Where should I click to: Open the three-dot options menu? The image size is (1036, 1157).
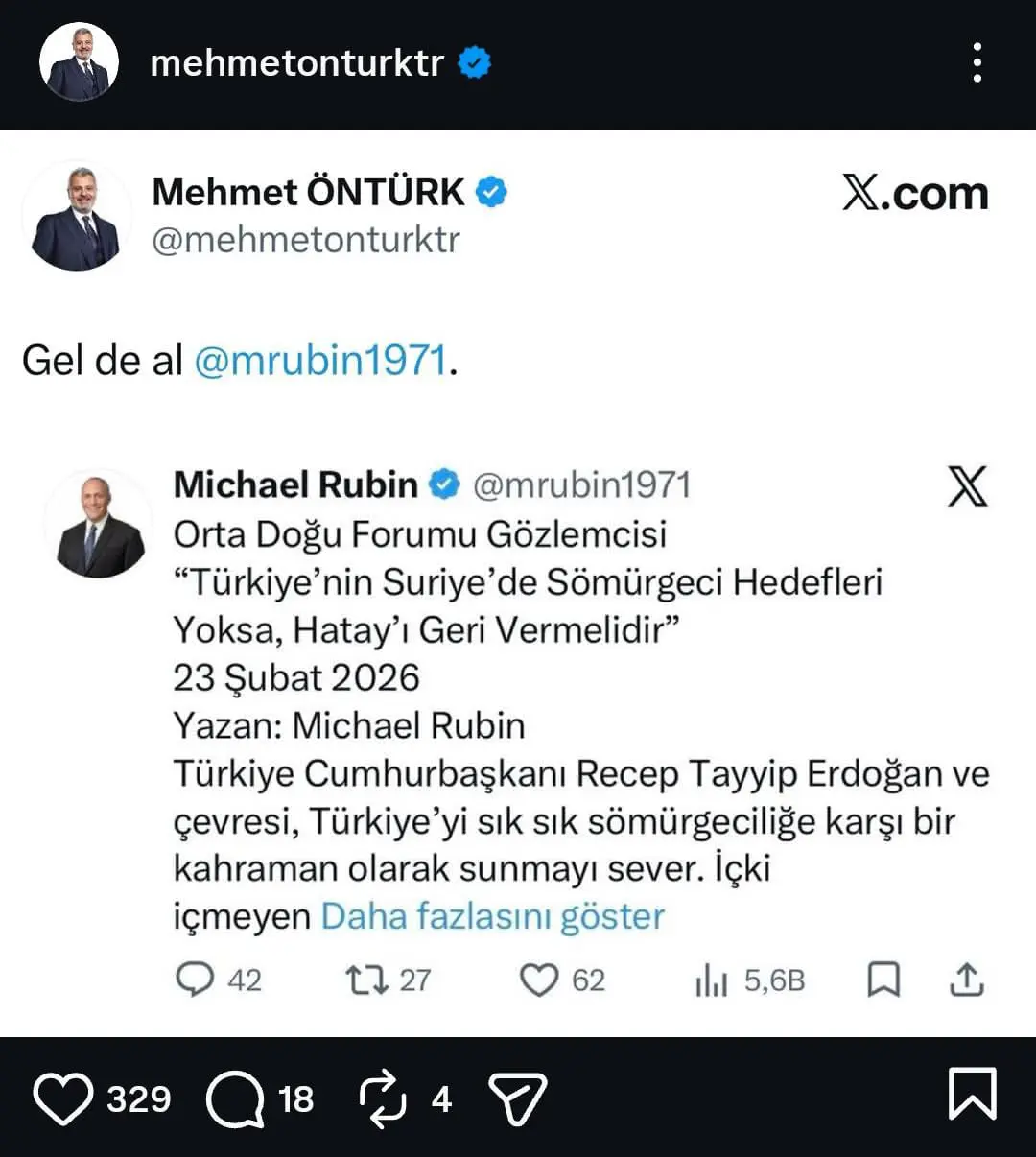click(977, 60)
